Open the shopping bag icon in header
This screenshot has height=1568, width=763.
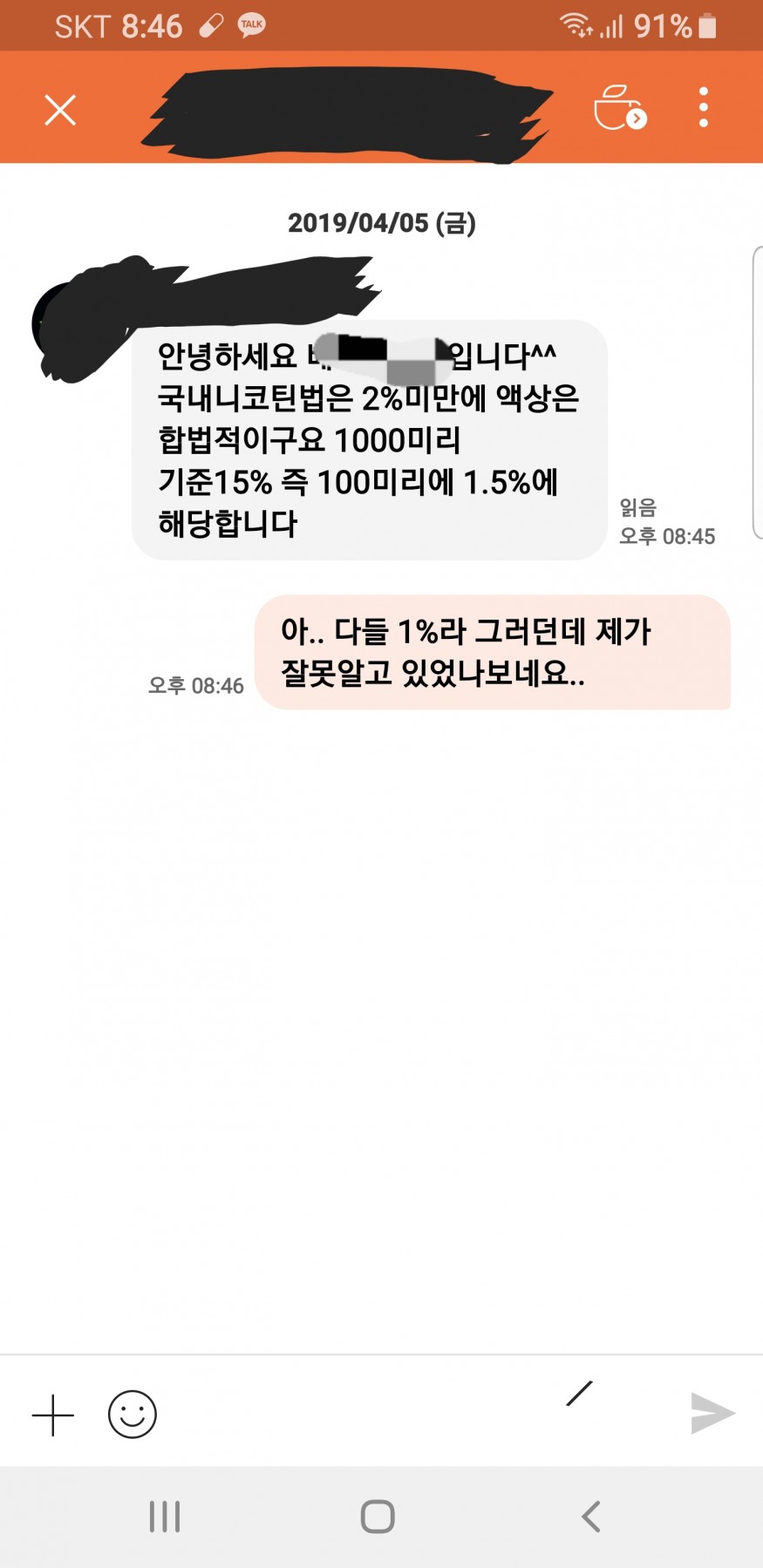(620, 107)
